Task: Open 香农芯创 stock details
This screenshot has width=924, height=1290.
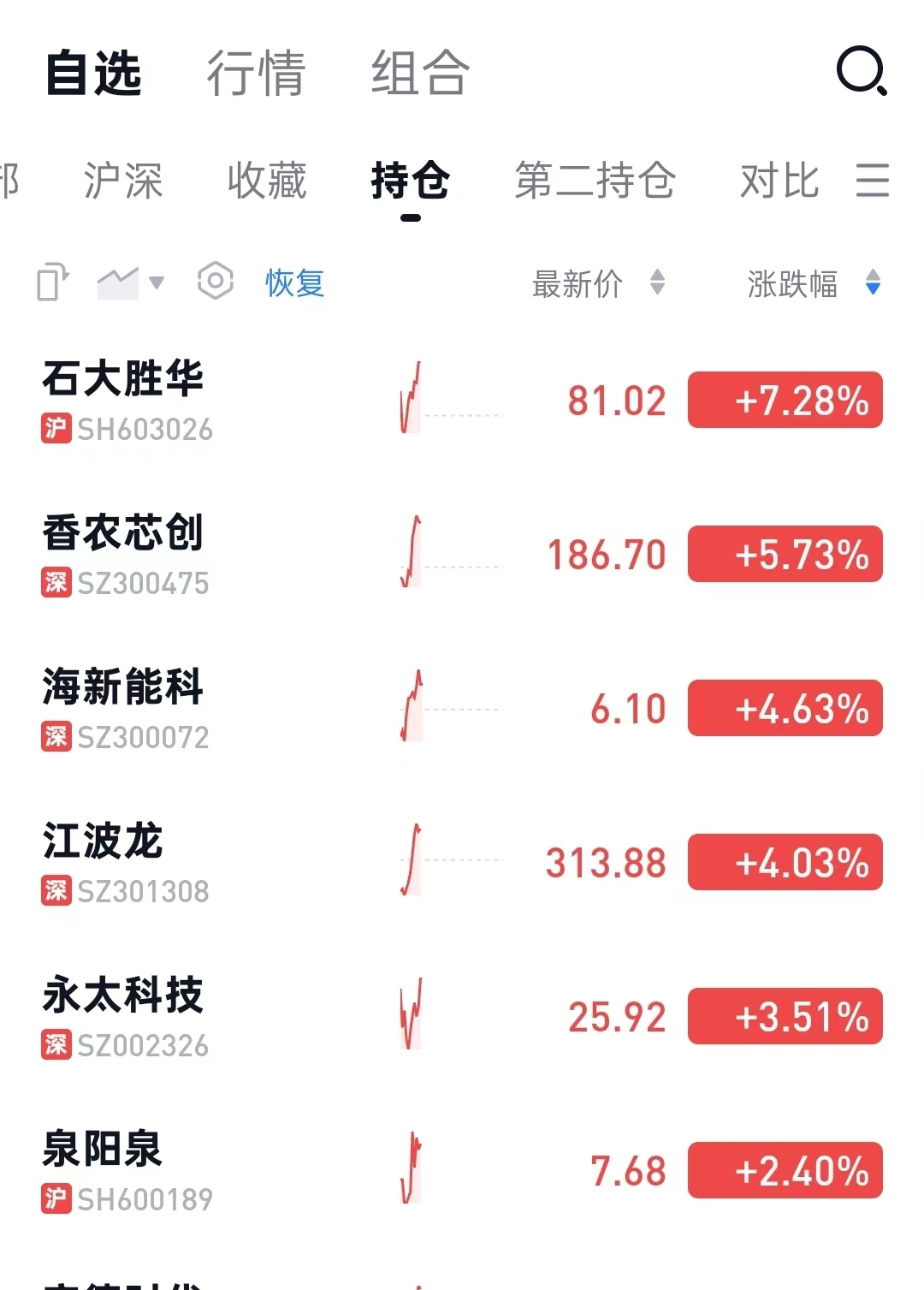Action: (462, 555)
